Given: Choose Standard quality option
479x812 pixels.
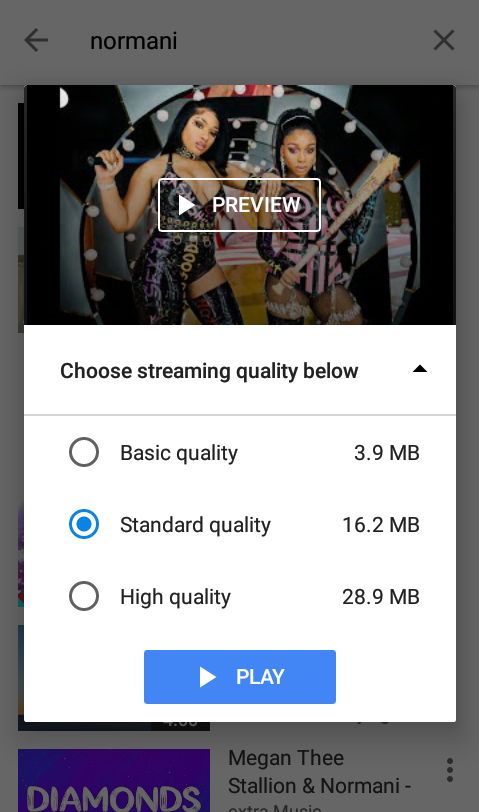Looking at the screenshot, I should pyautogui.click(x=240, y=524).
